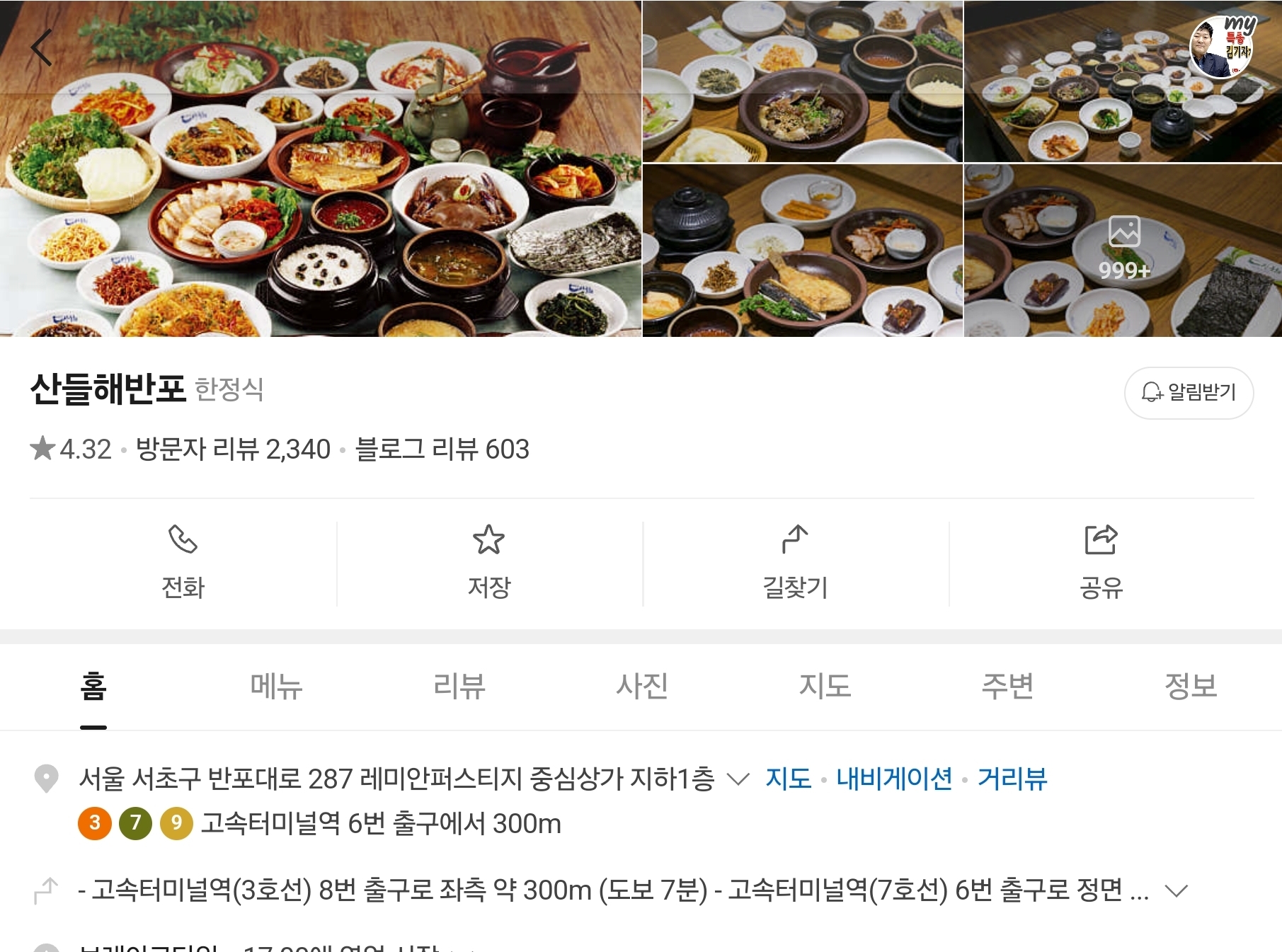1282x952 pixels.
Task: Expand the address details chevron
Action: point(738,779)
